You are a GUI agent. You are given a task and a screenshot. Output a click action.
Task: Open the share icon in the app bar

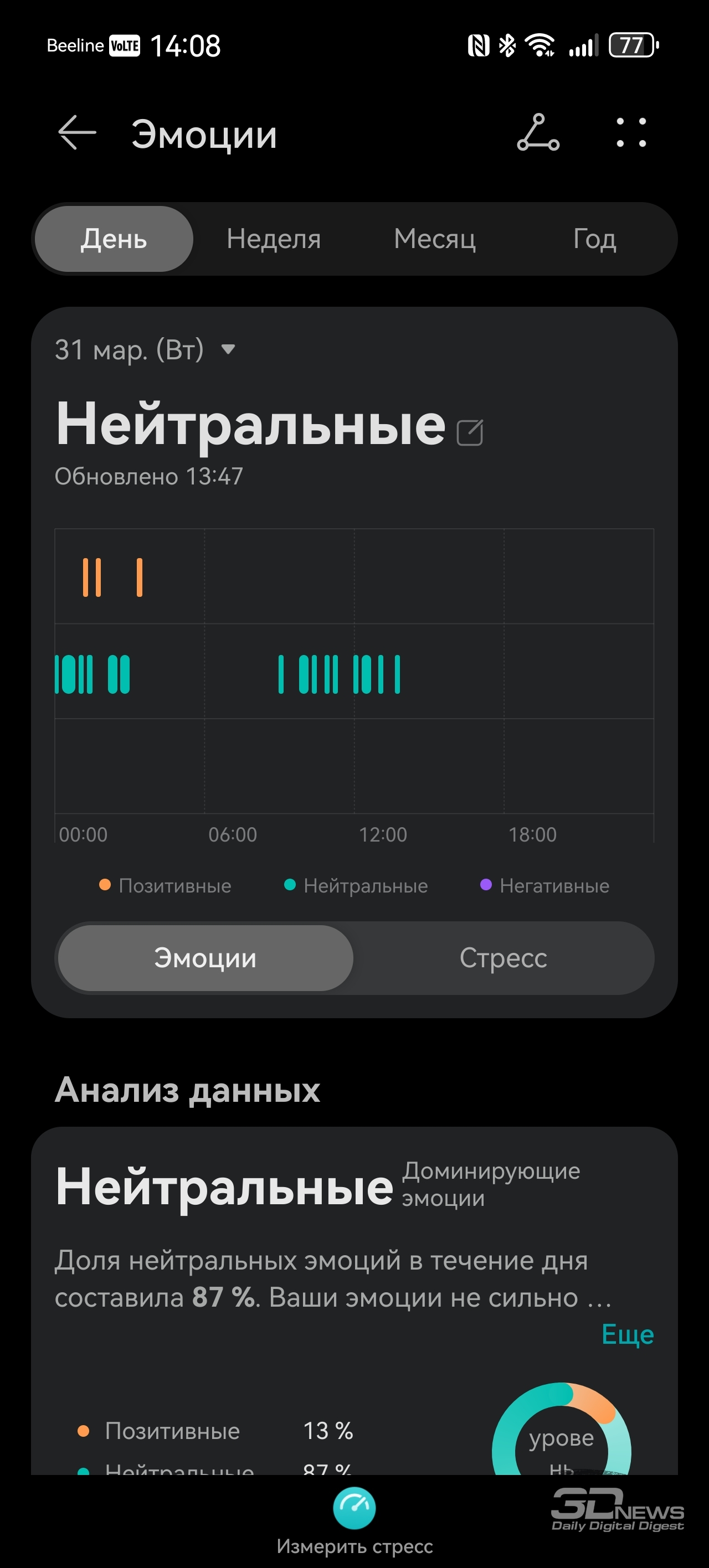[x=538, y=133]
